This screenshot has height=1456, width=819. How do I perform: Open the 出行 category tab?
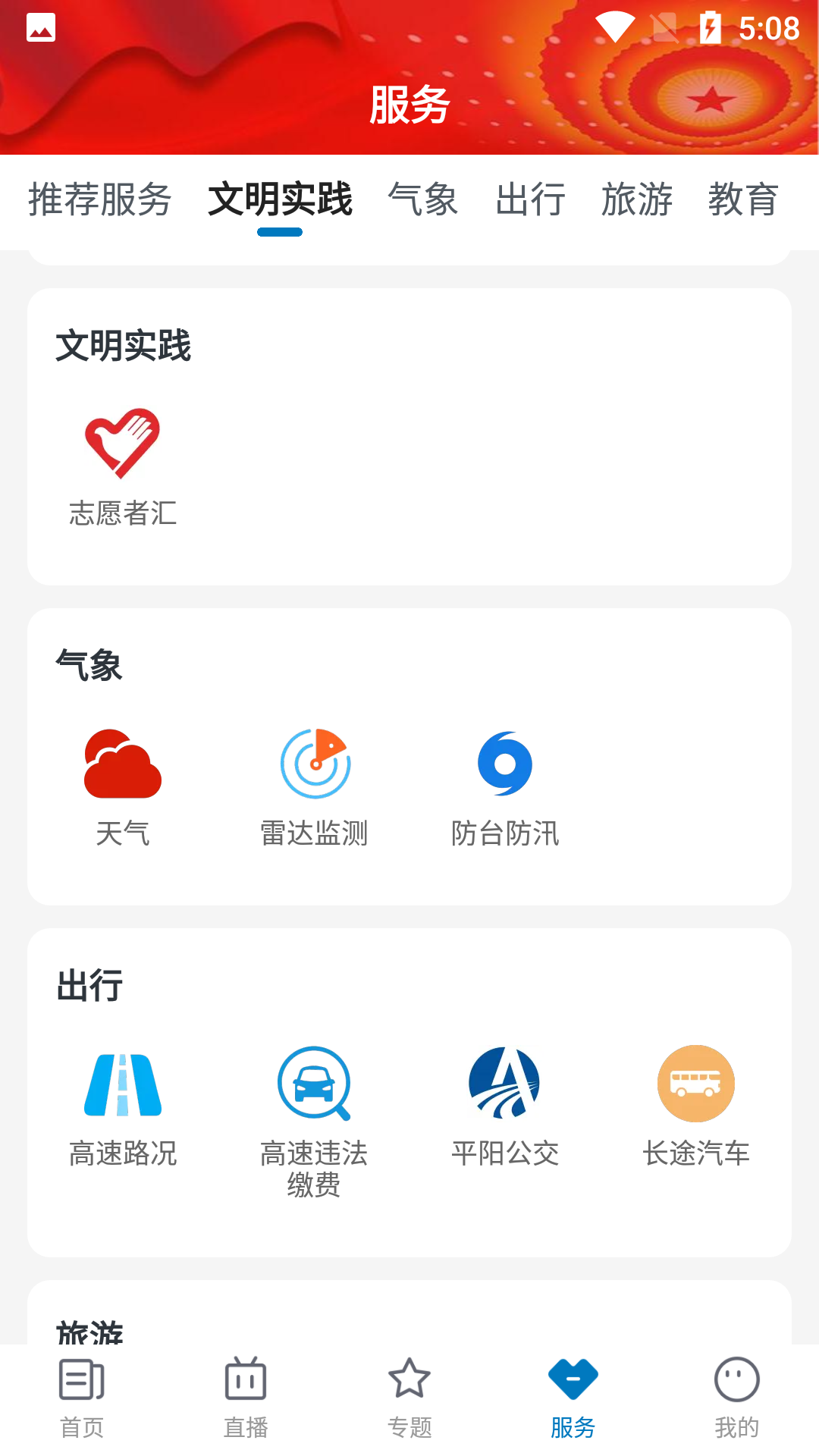pos(530,199)
